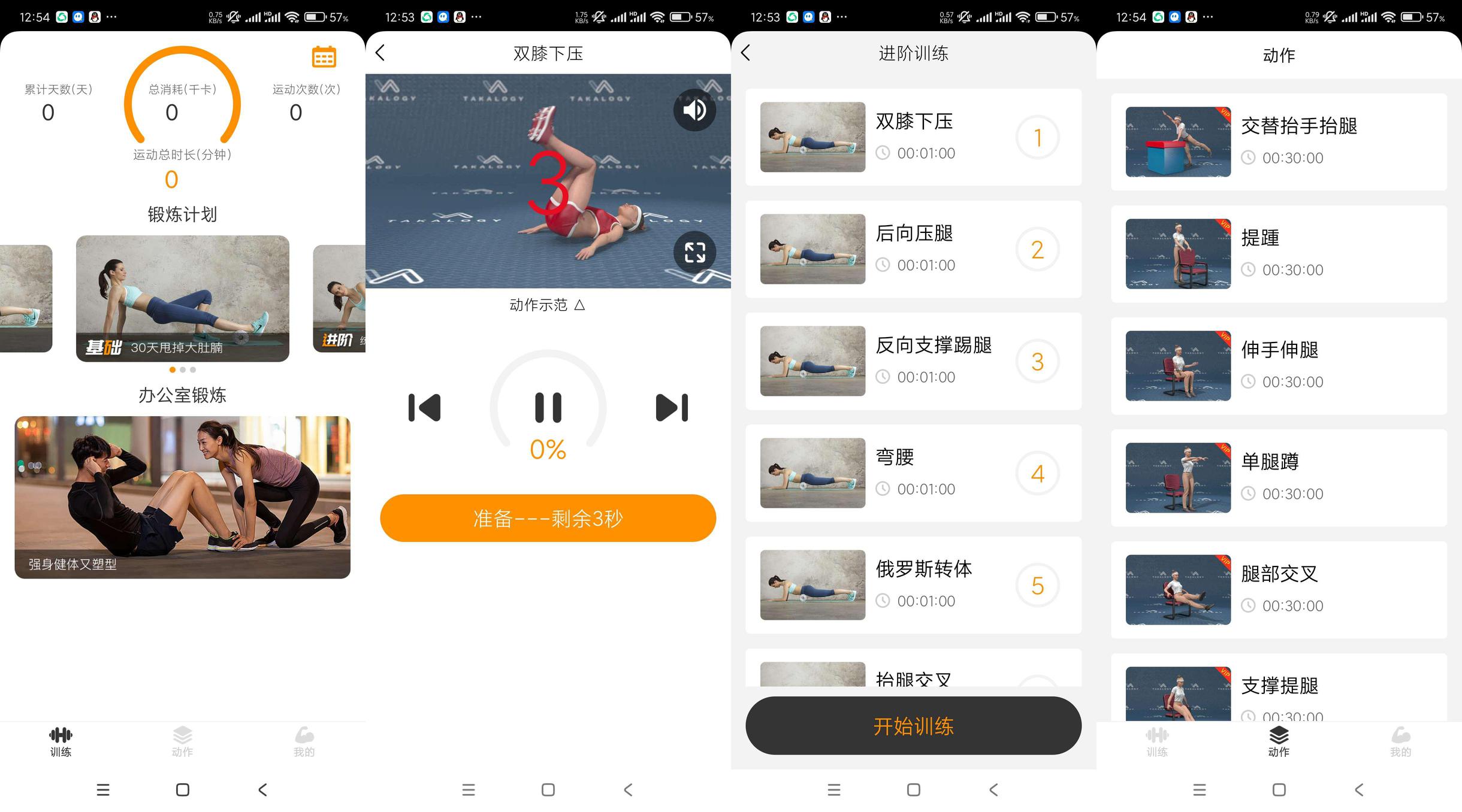Open the 弯腰 exercise row
This screenshot has height=812, width=1462.
click(x=913, y=473)
